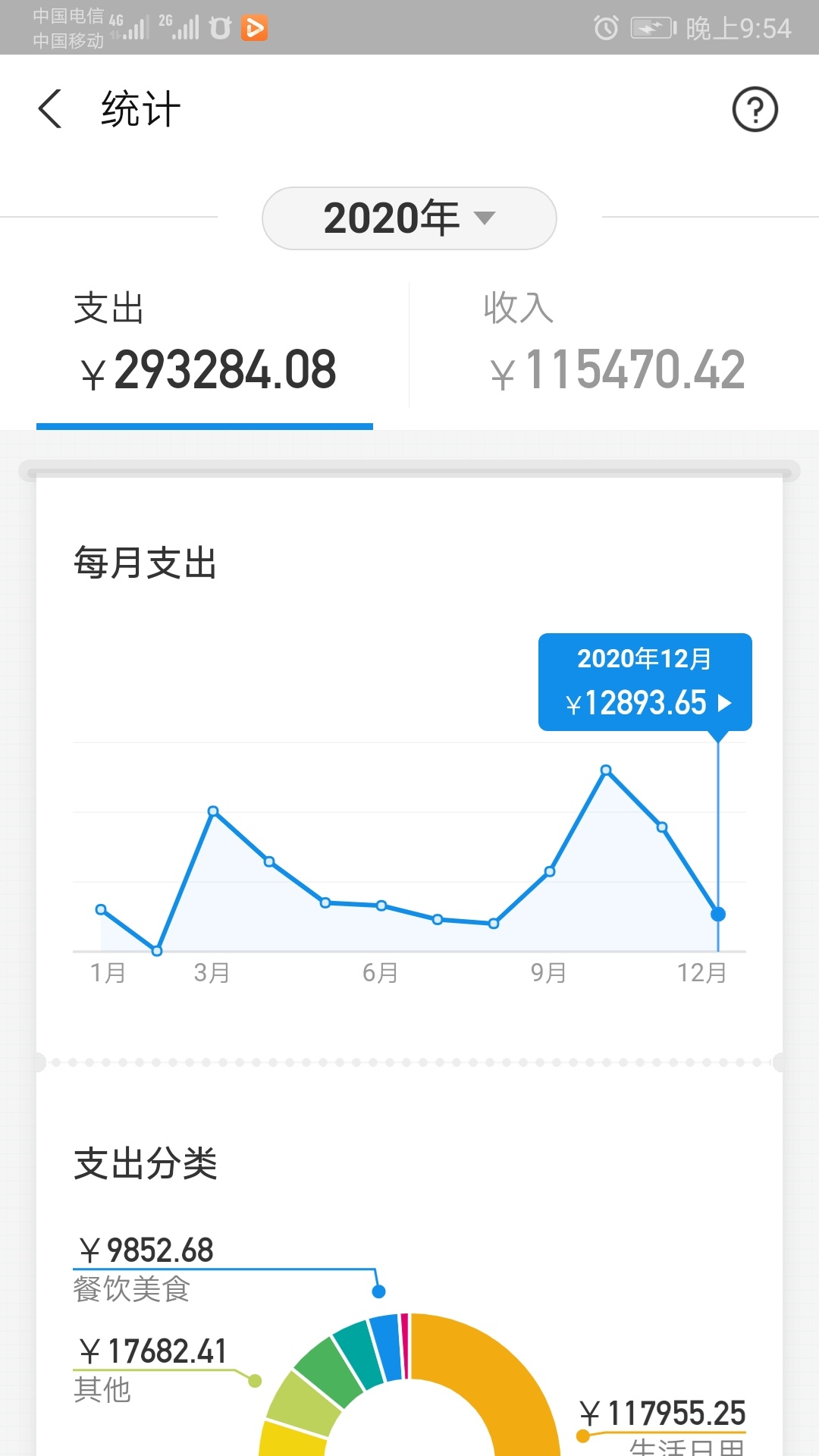The width and height of the screenshot is (819, 1456).
Task: Open the 2020年 year dropdown
Action: pos(409,218)
